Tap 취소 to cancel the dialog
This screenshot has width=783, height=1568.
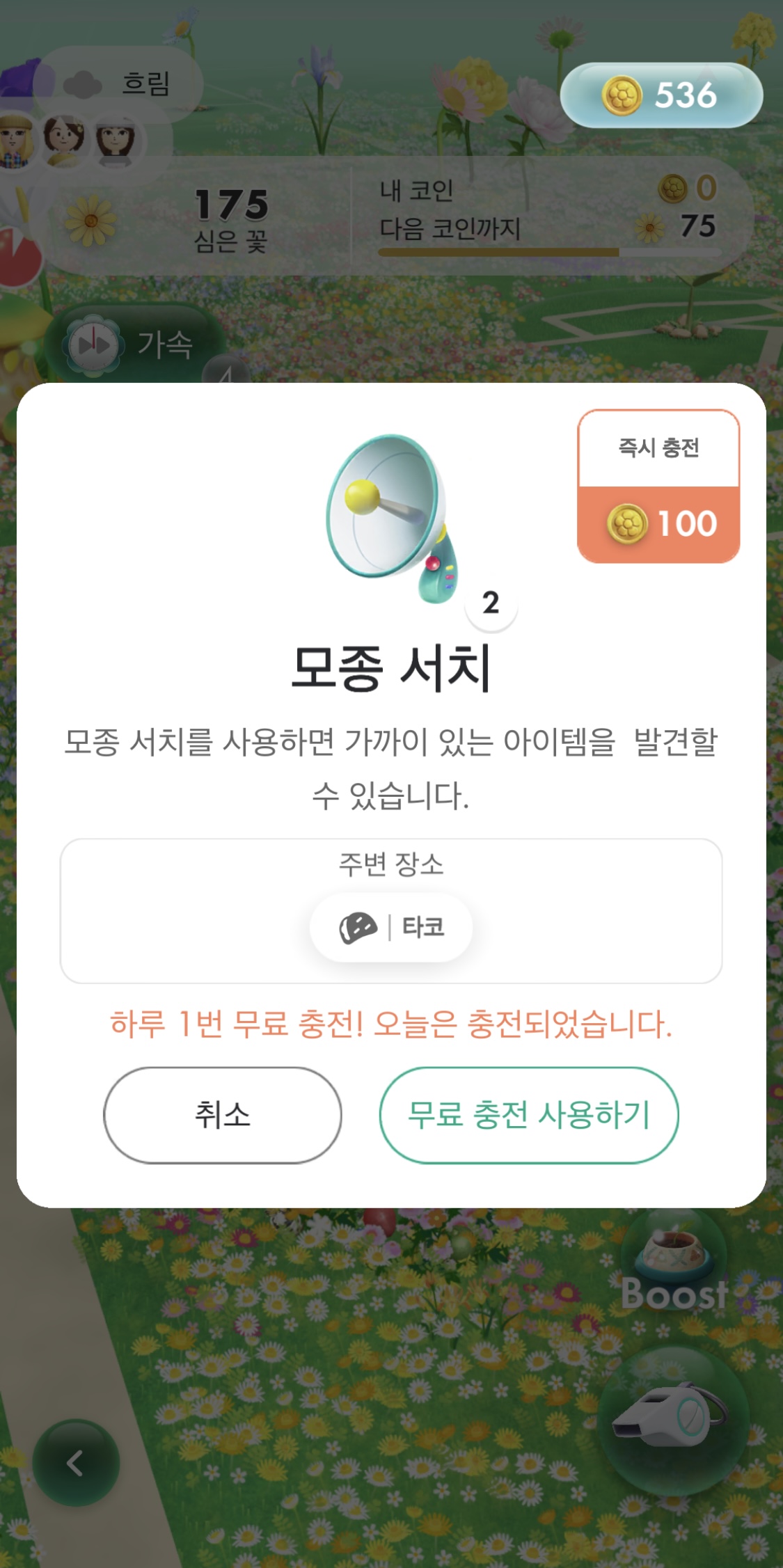[x=222, y=1115]
